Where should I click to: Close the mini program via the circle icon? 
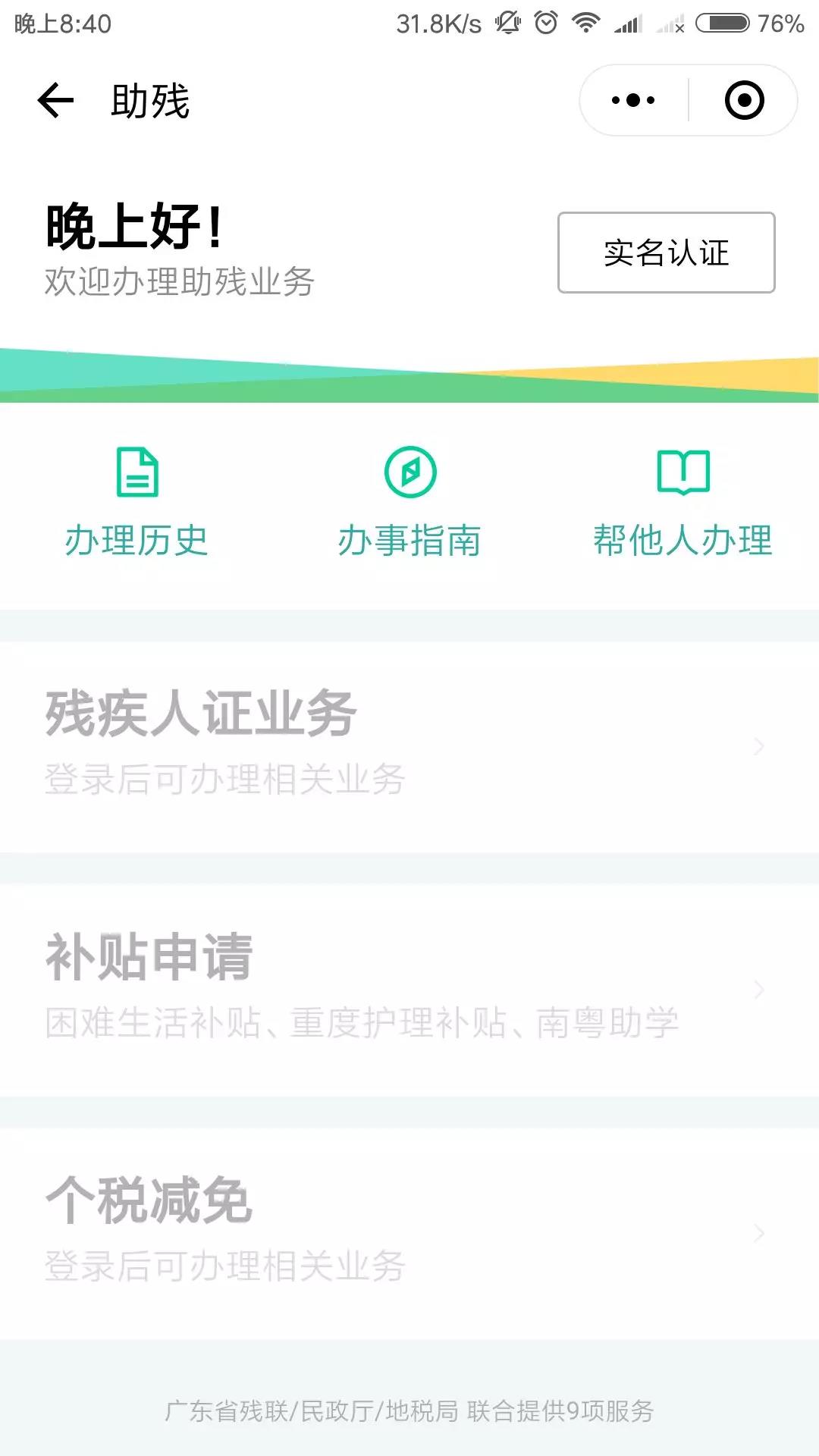pos(744,100)
